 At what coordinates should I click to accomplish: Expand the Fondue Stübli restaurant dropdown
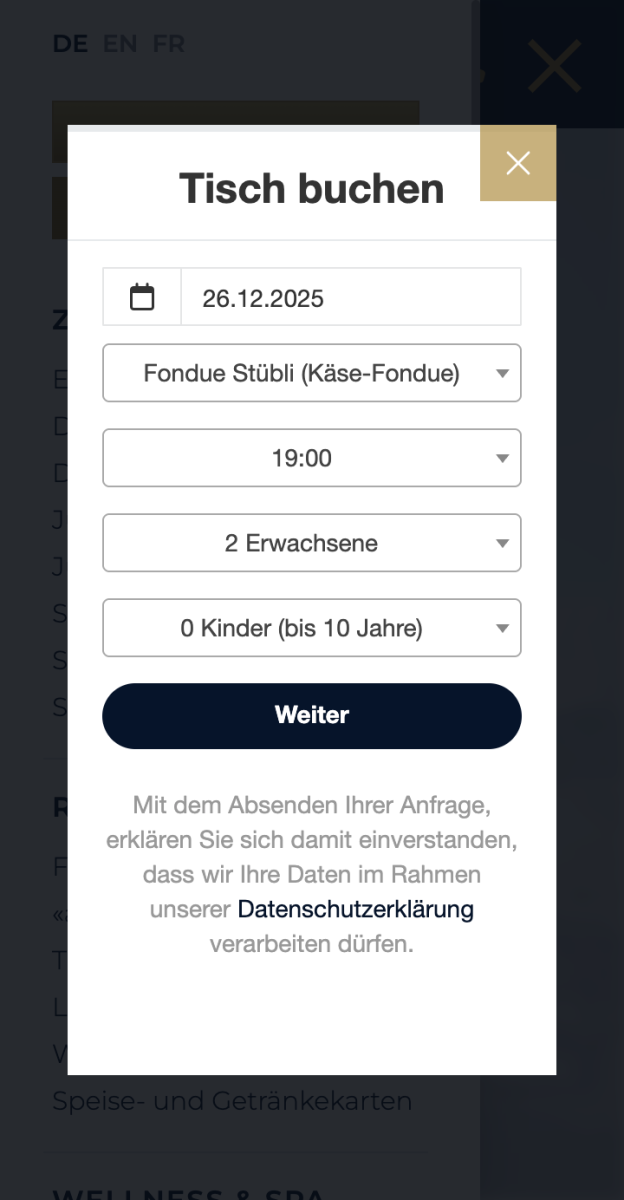tap(311, 373)
